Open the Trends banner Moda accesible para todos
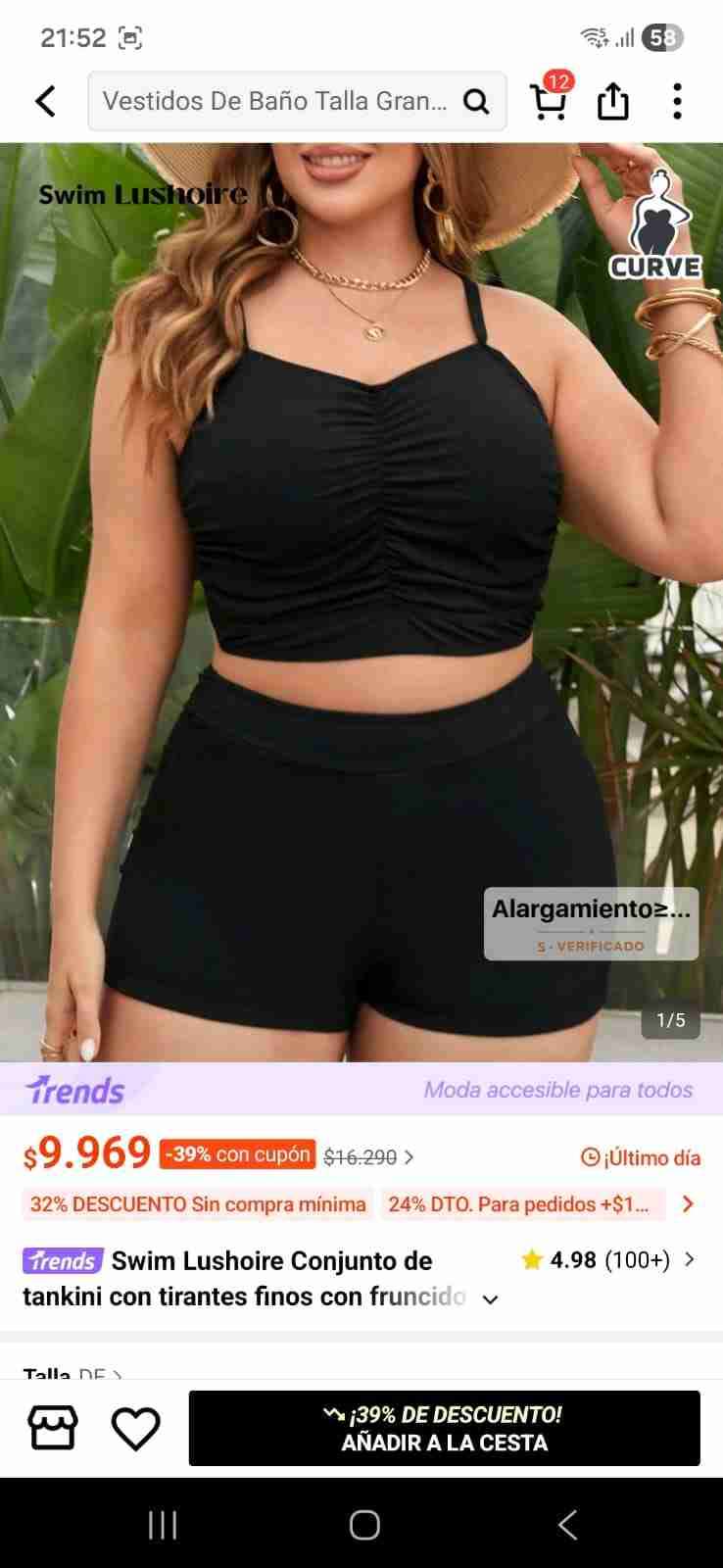The height and width of the screenshot is (1568, 723). [x=361, y=1089]
